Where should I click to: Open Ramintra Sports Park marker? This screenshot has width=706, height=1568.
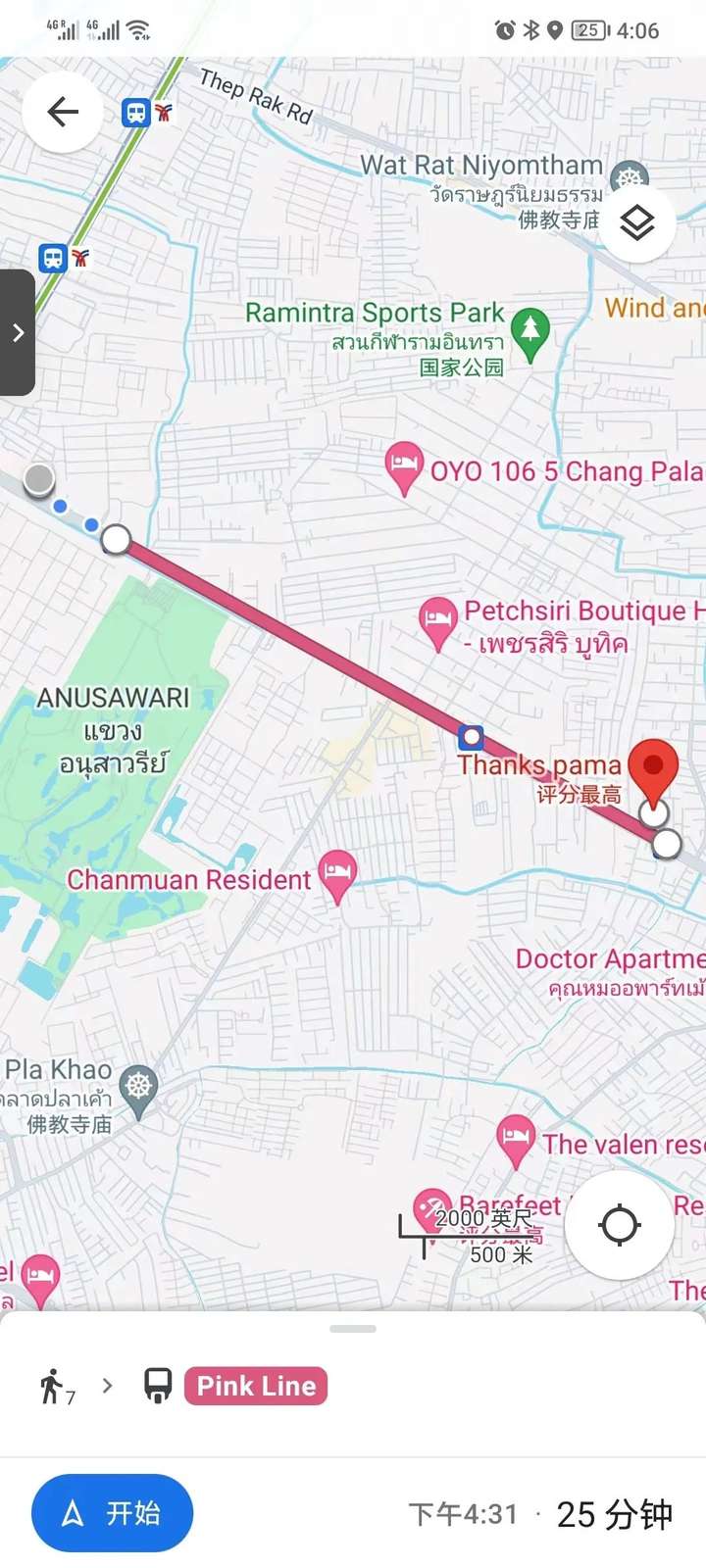[x=530, y=331]
